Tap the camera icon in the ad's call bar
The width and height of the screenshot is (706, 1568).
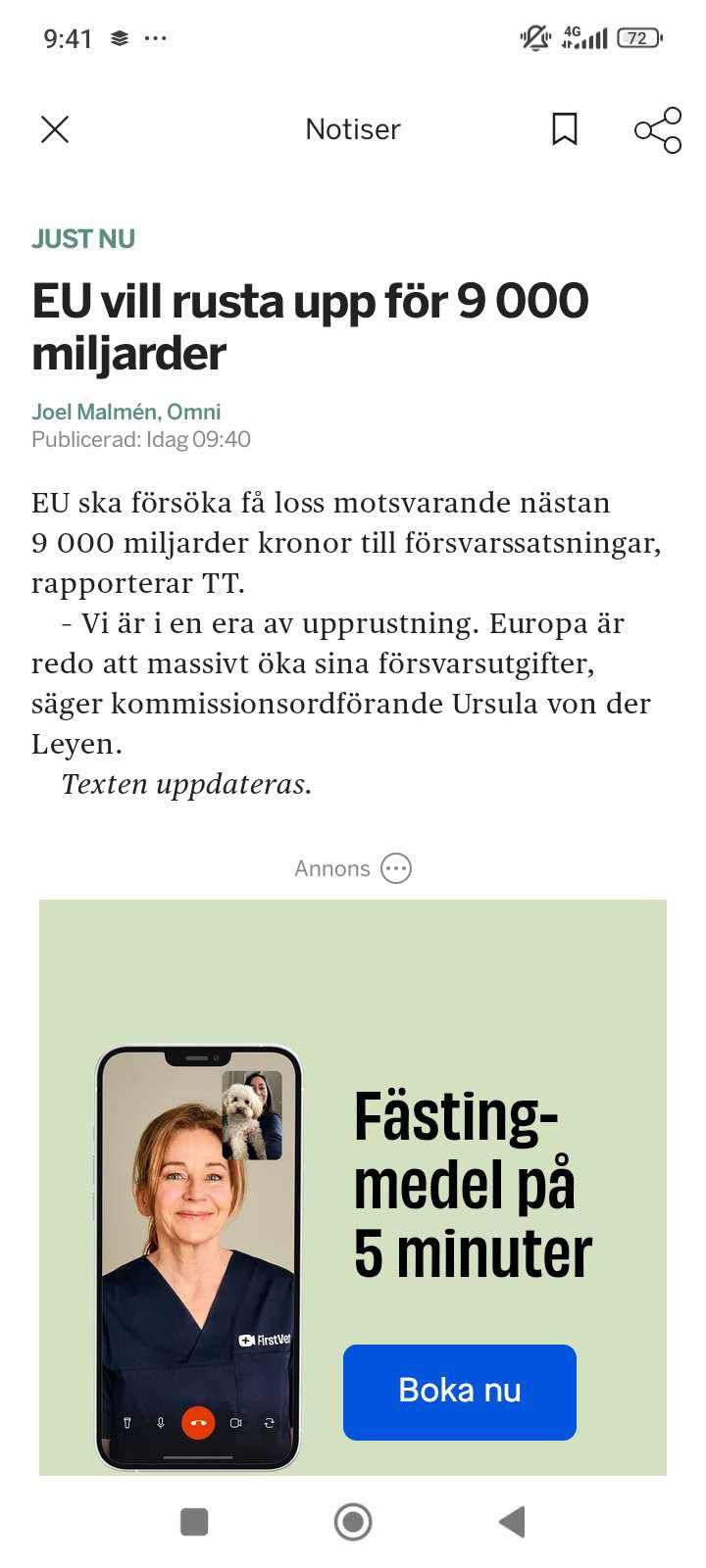click(234, 1423)
